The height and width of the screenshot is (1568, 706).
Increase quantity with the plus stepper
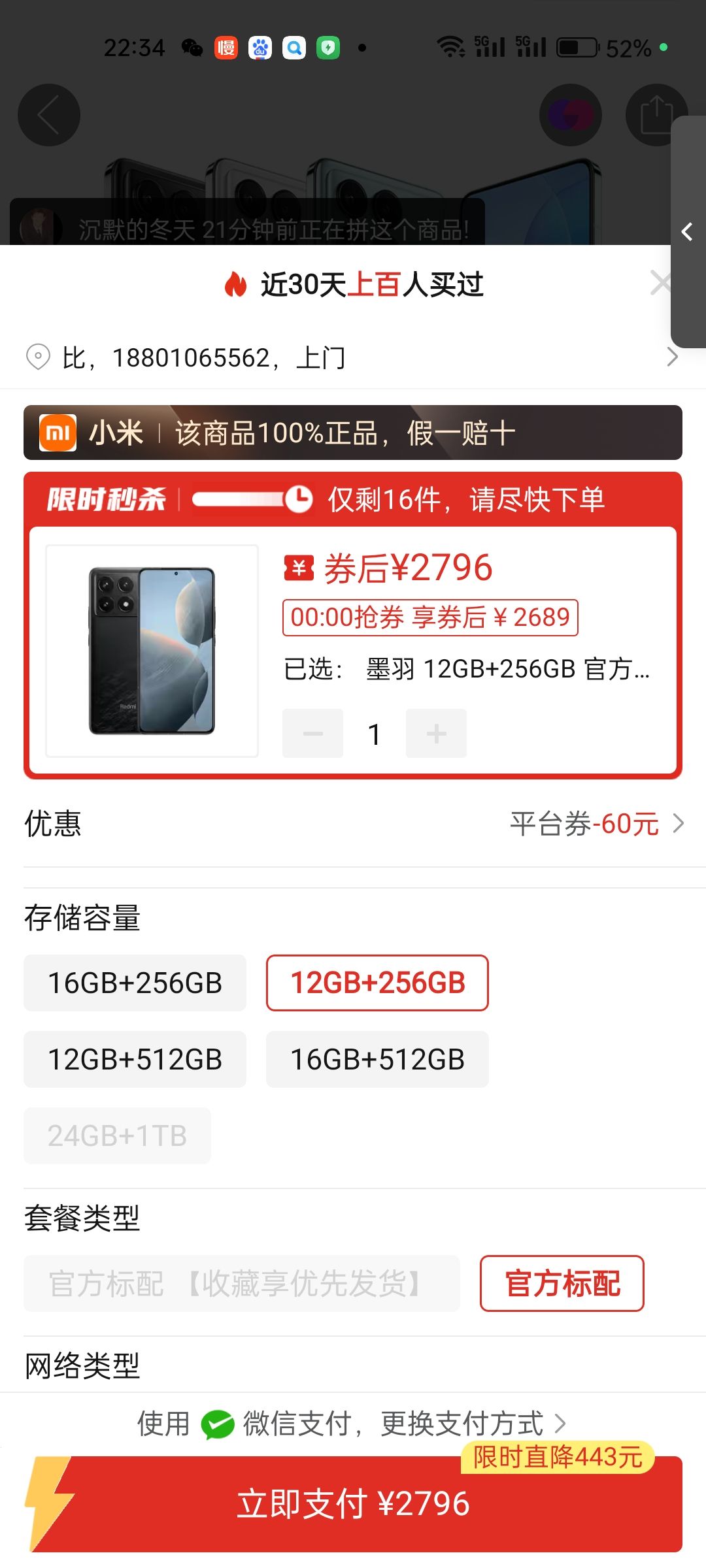[x=436, y=733]
